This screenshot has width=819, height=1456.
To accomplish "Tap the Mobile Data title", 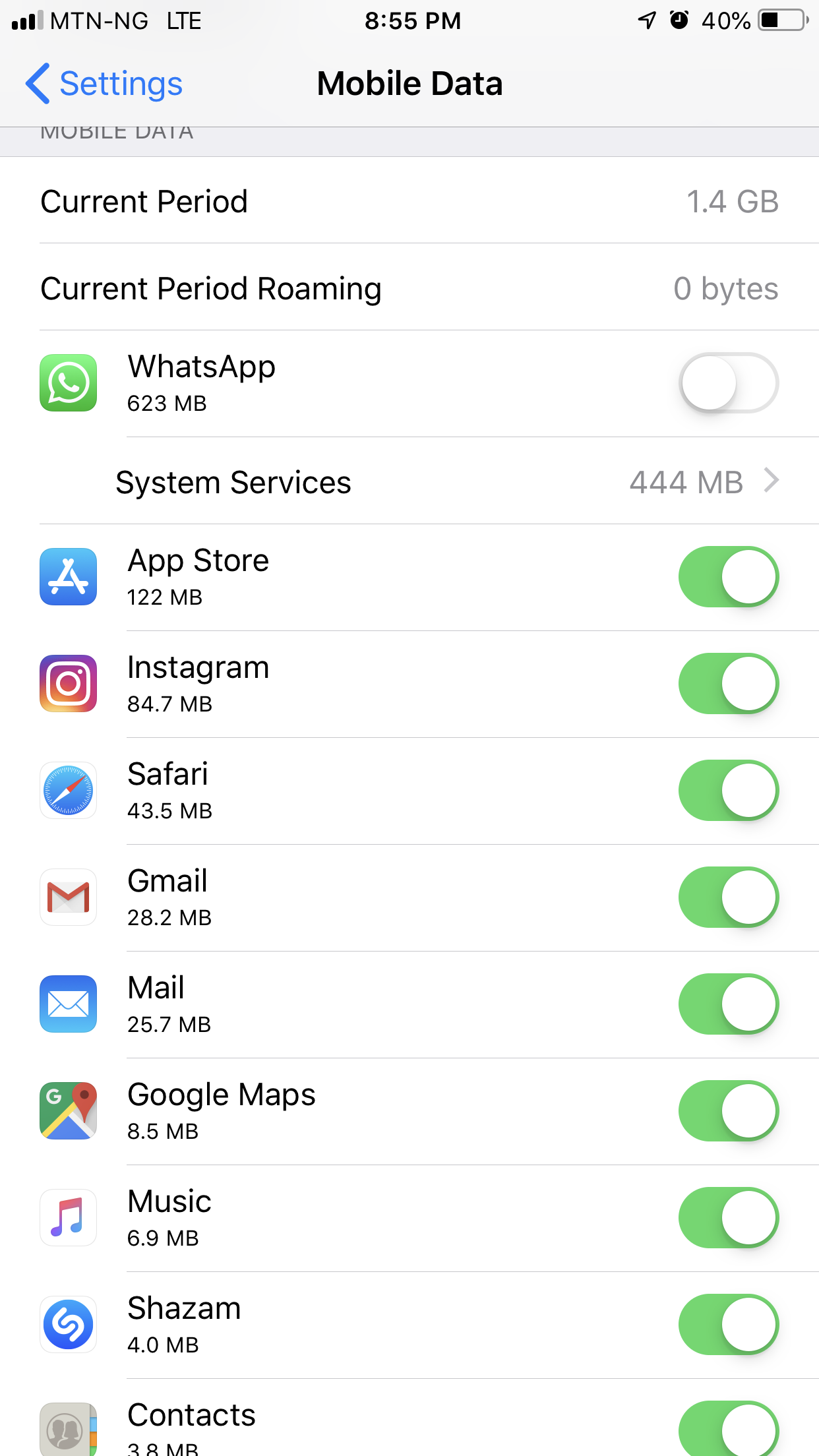I will tap(409, 83).
